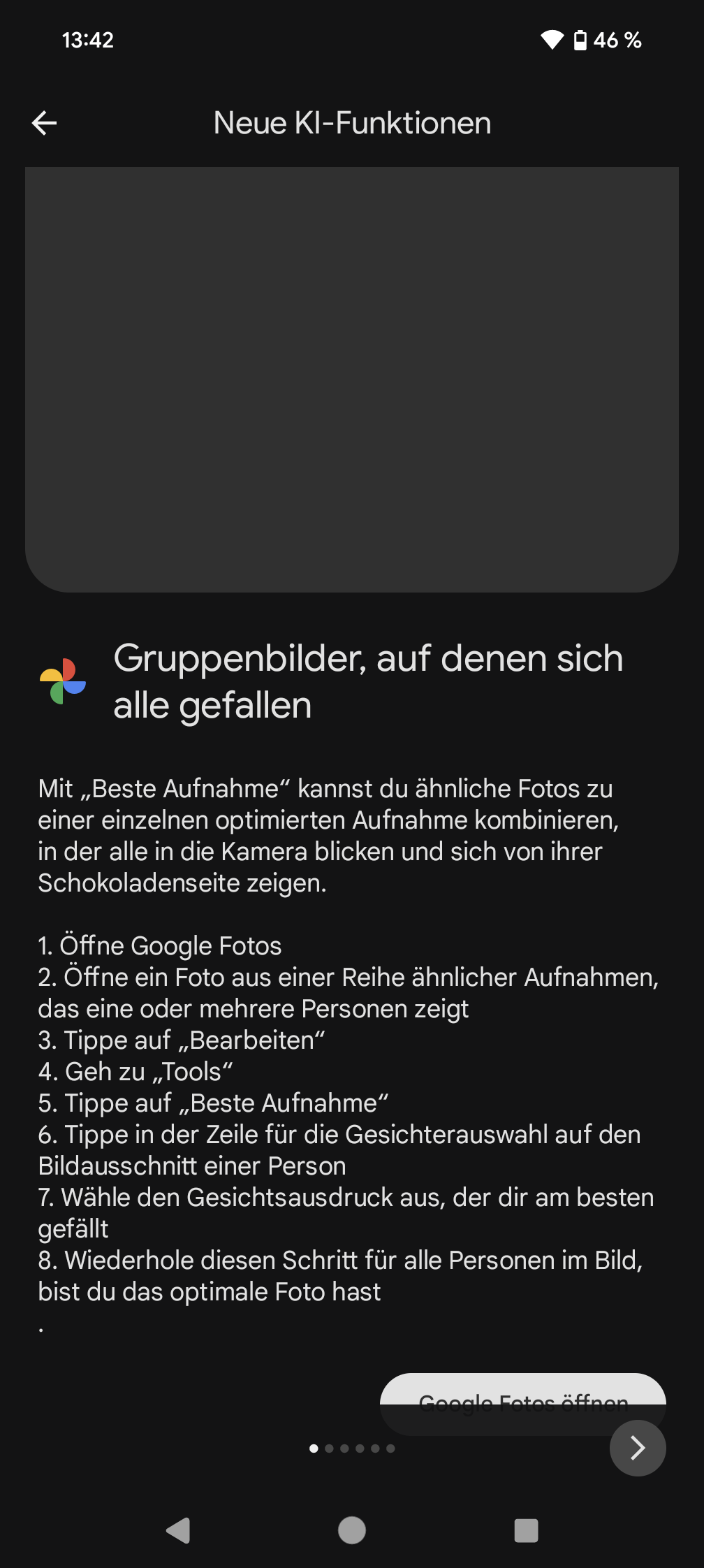Tap the system home button
The height and width of the screenshot is (1568, 704).
tap(352, 1530)
